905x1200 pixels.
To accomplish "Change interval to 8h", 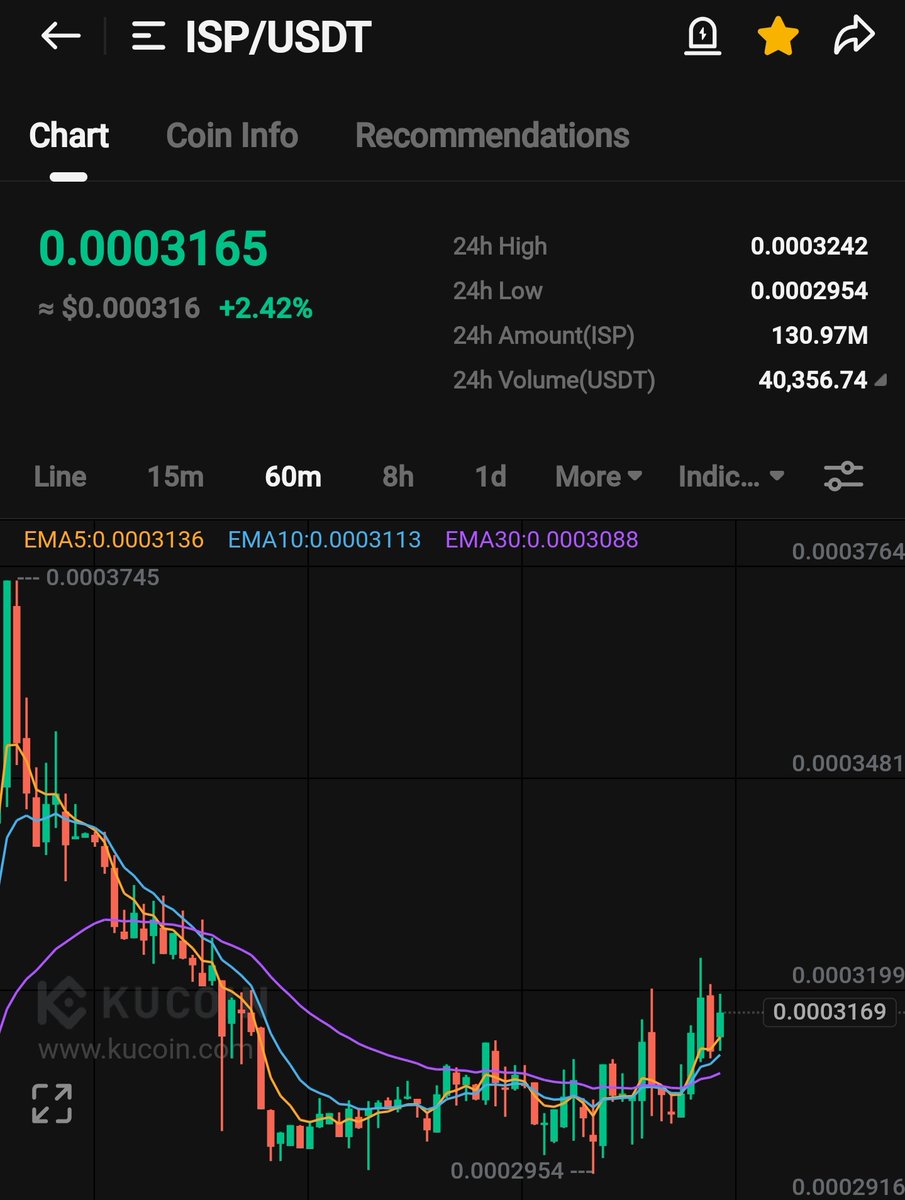I will 397,476.
